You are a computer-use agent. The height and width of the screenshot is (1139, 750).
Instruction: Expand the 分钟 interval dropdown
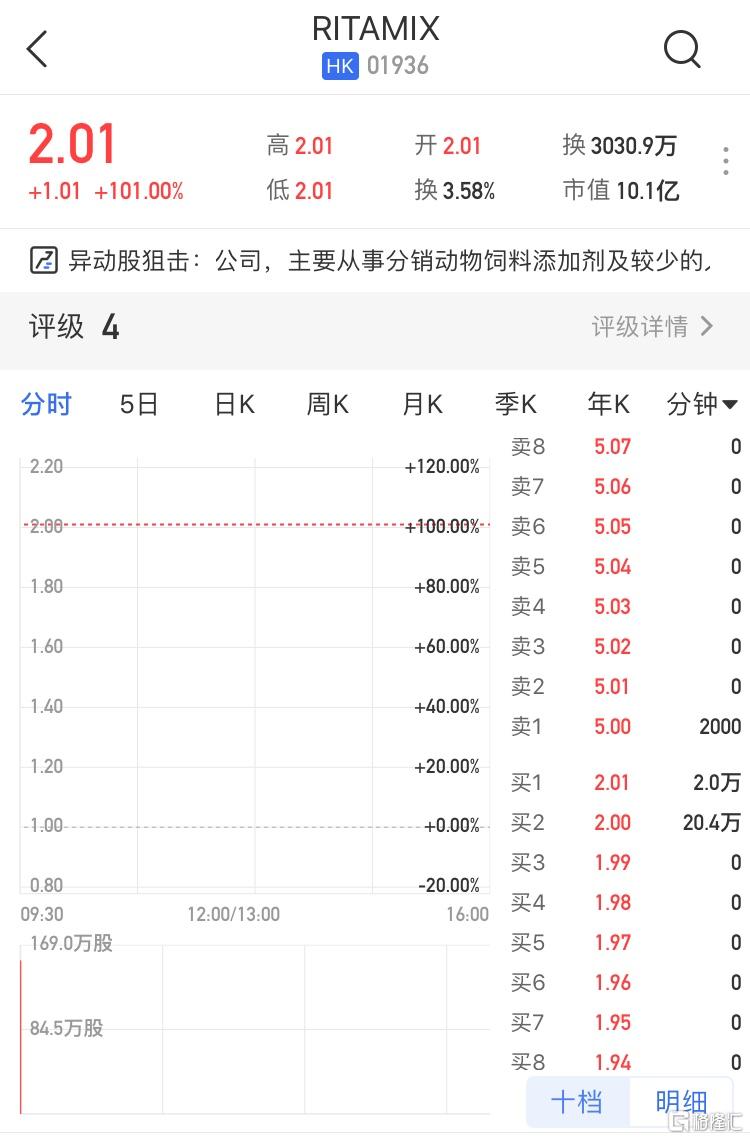point(702,404)
